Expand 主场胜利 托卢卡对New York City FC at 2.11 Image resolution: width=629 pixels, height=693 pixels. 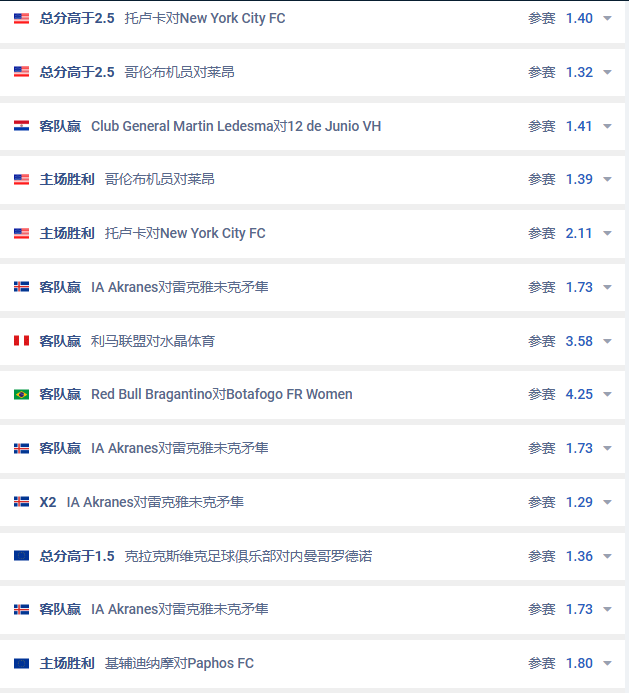click(x=607, y=233)
